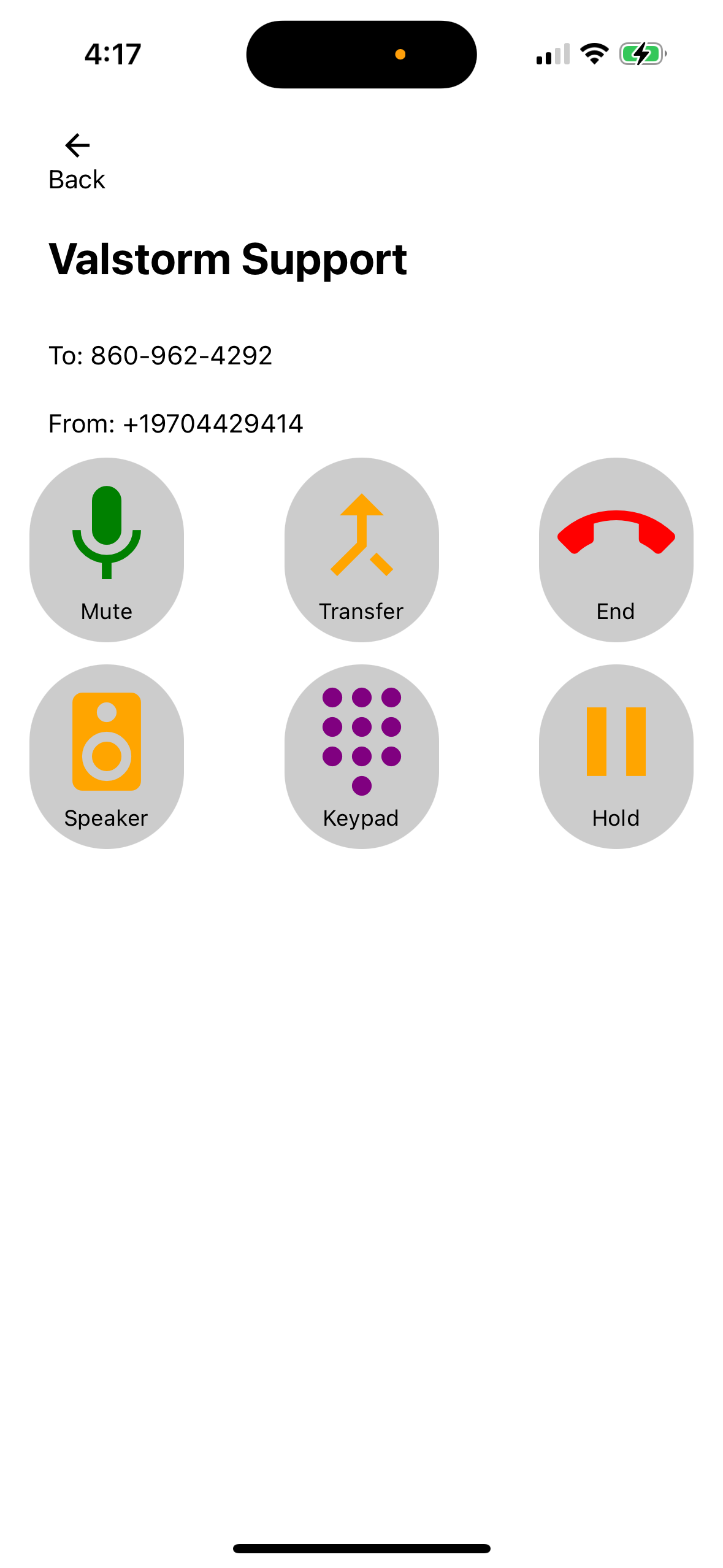Viewport: 723px width, 1568px height.
Task: Open the Keypad
Action: [361, 756]
